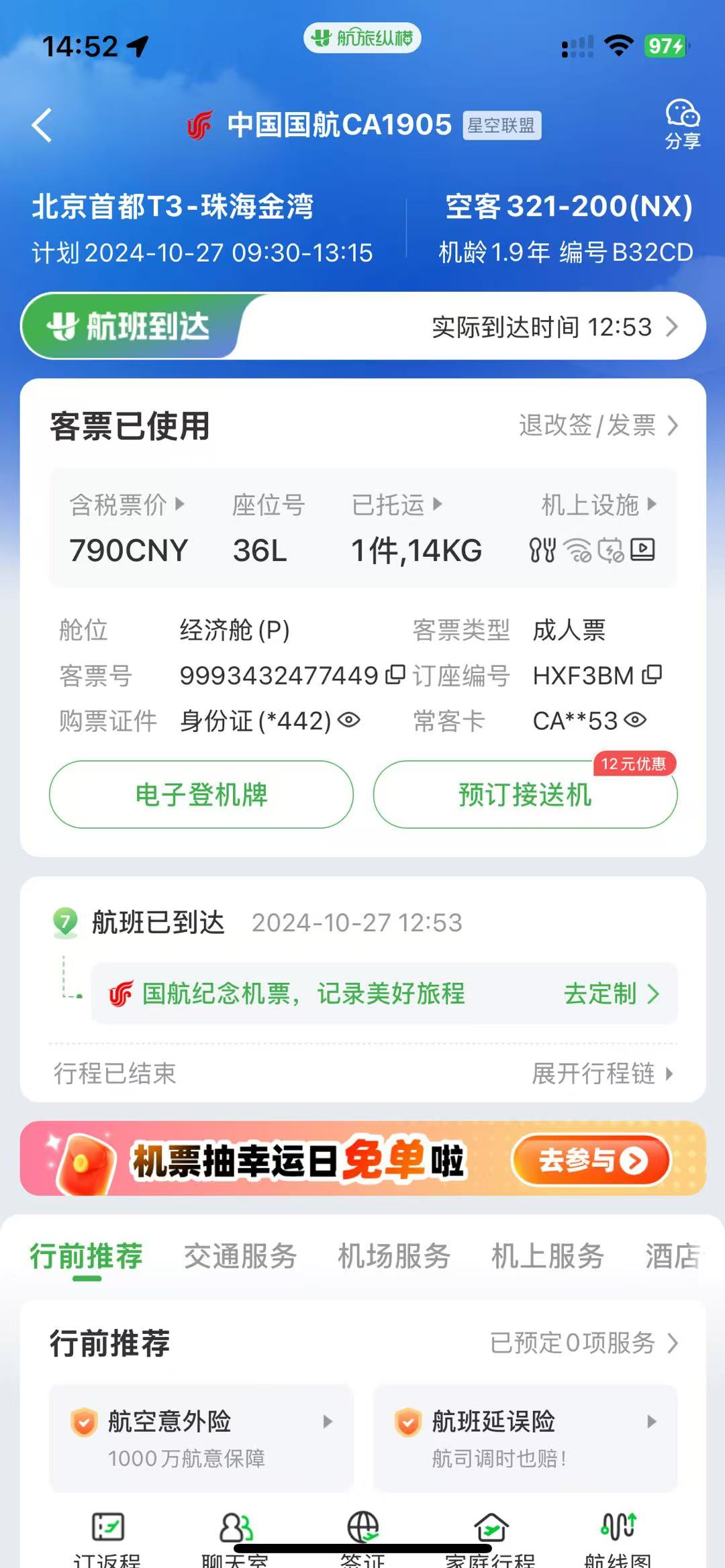725x1568 pixels.
Task: Open 退改签/发票 options
Action: coord(597,425)
